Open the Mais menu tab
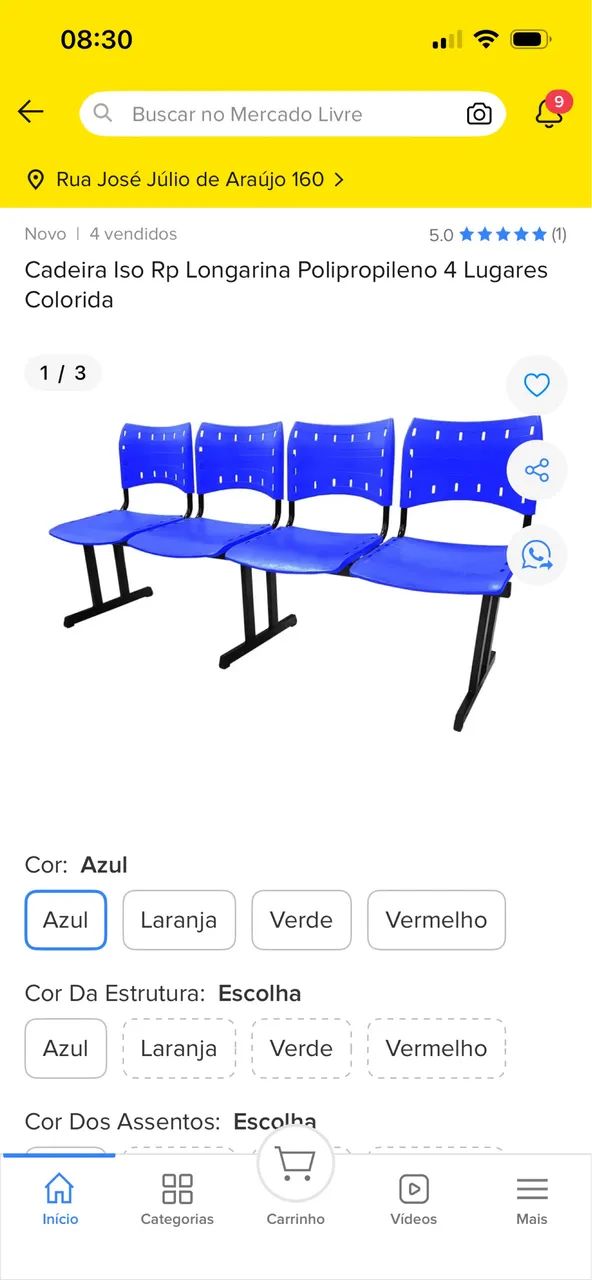Viewport: 592px width, 1280px height. pos(532,1200)
